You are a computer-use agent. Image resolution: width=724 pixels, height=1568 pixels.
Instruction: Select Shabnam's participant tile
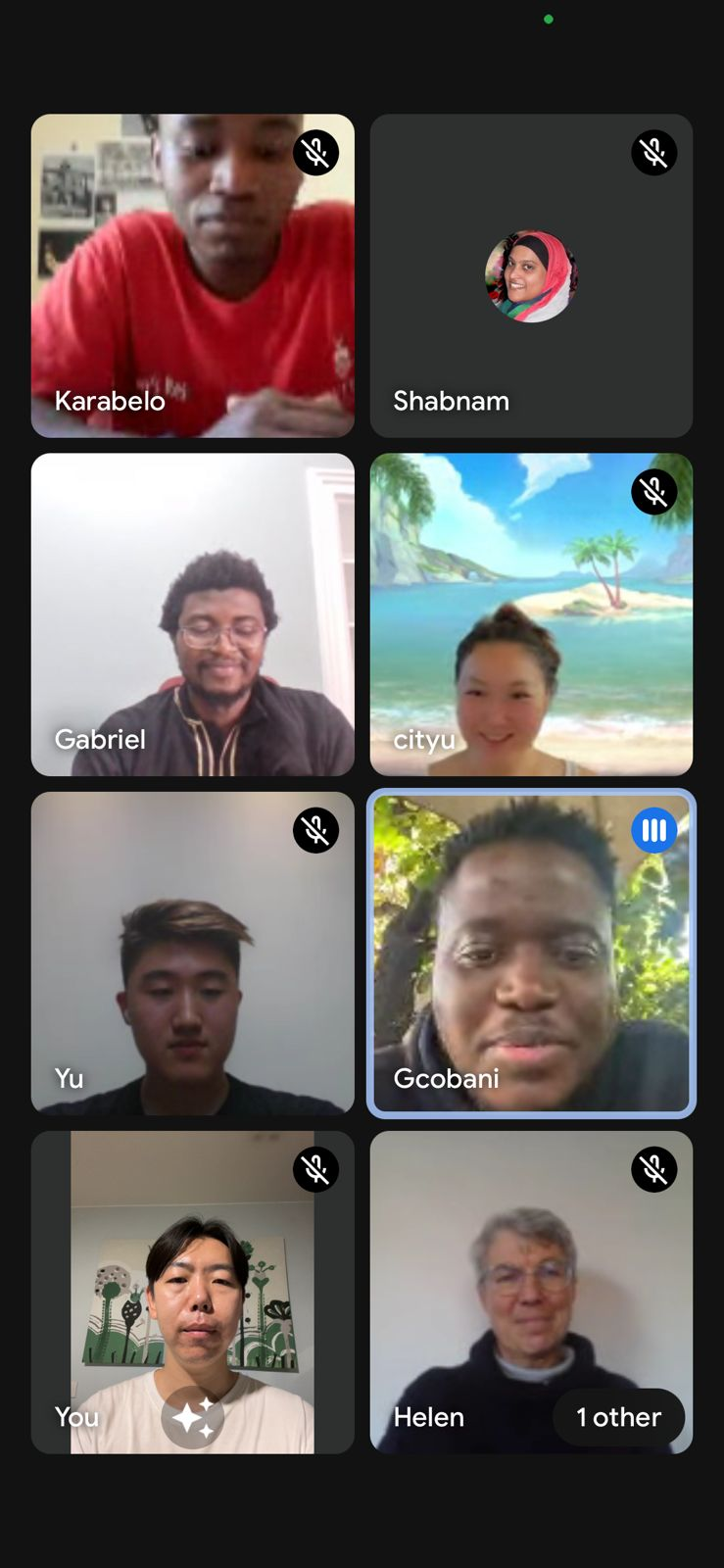point(531,275)
